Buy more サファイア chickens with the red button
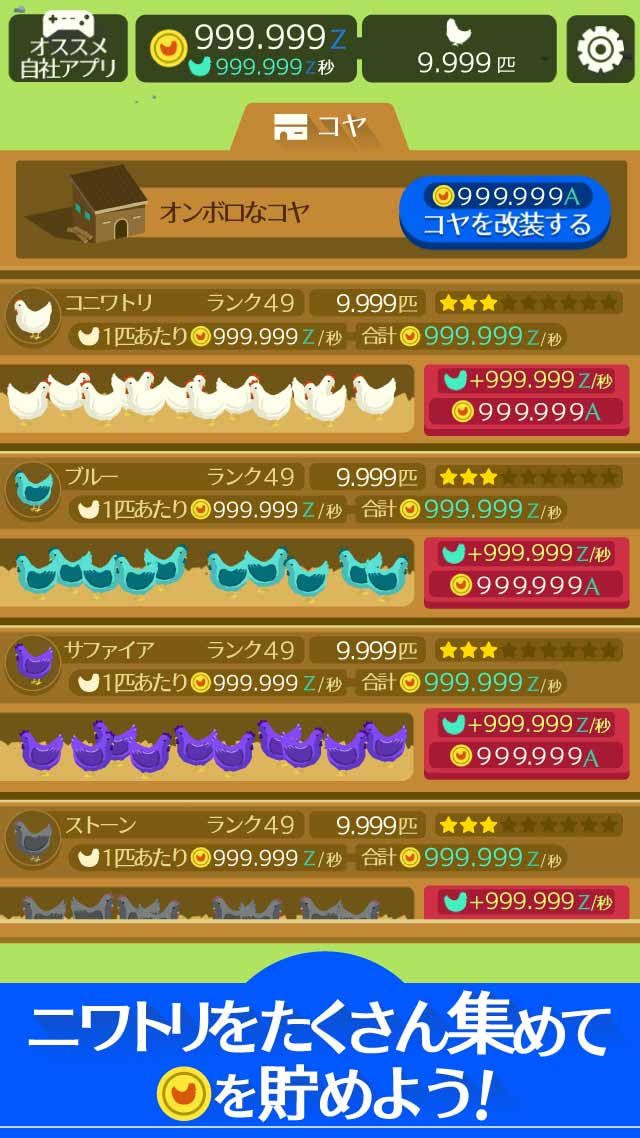 pyautogui.click(x=526, y=743)
